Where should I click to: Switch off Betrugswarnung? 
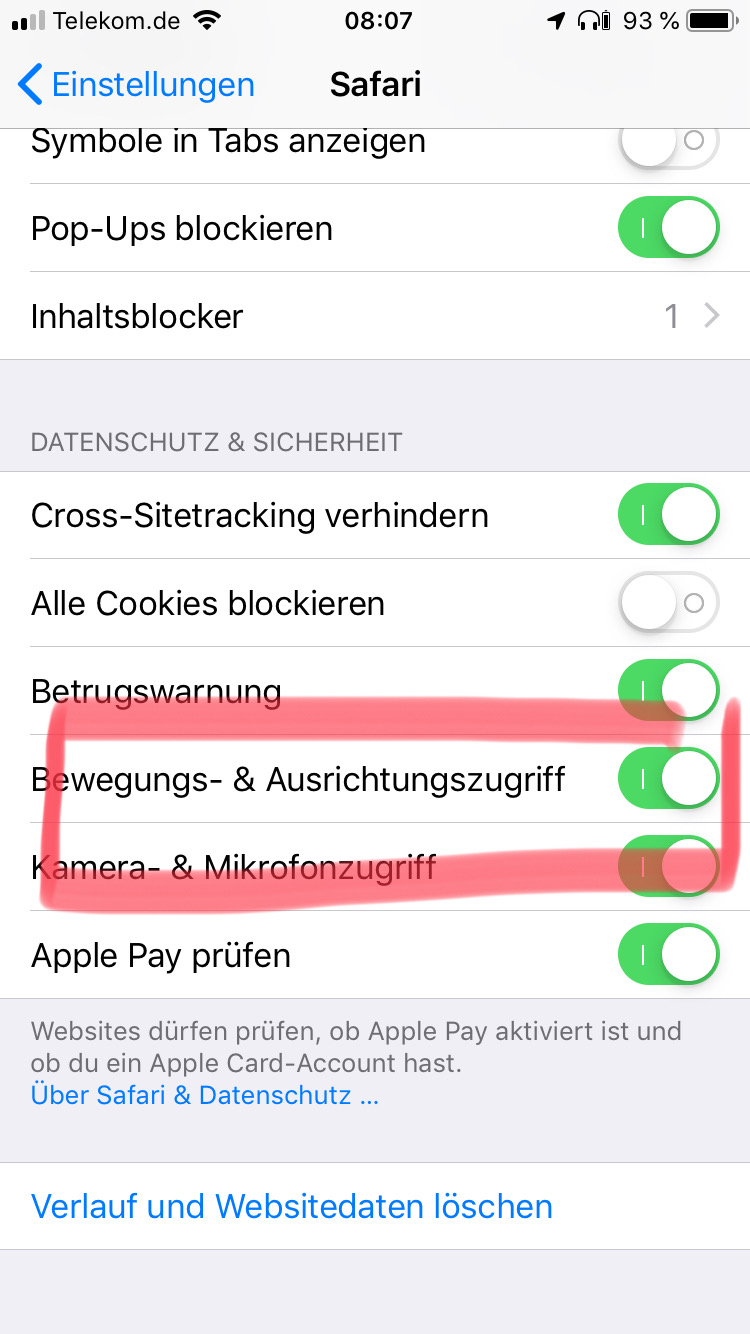pyautogui.click(x=668, y=691)
